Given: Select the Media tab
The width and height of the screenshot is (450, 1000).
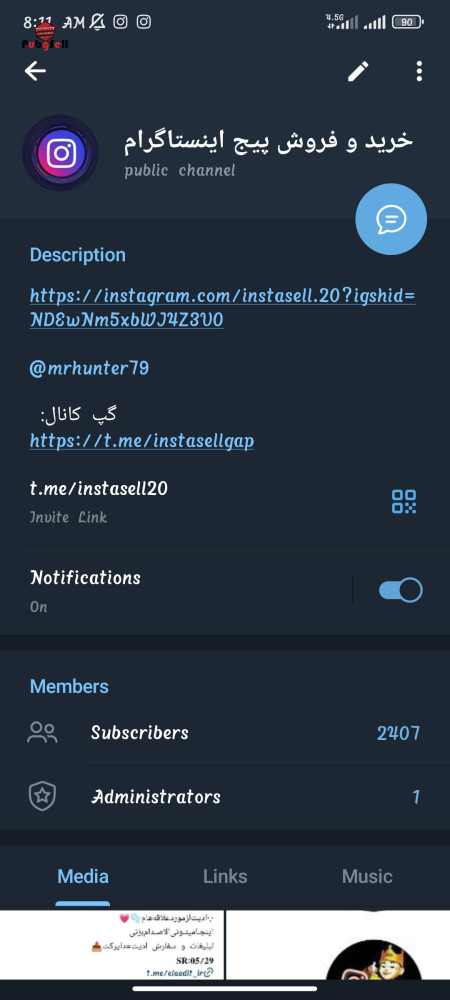Looking at the screenshot, I should tap(83, 876).
